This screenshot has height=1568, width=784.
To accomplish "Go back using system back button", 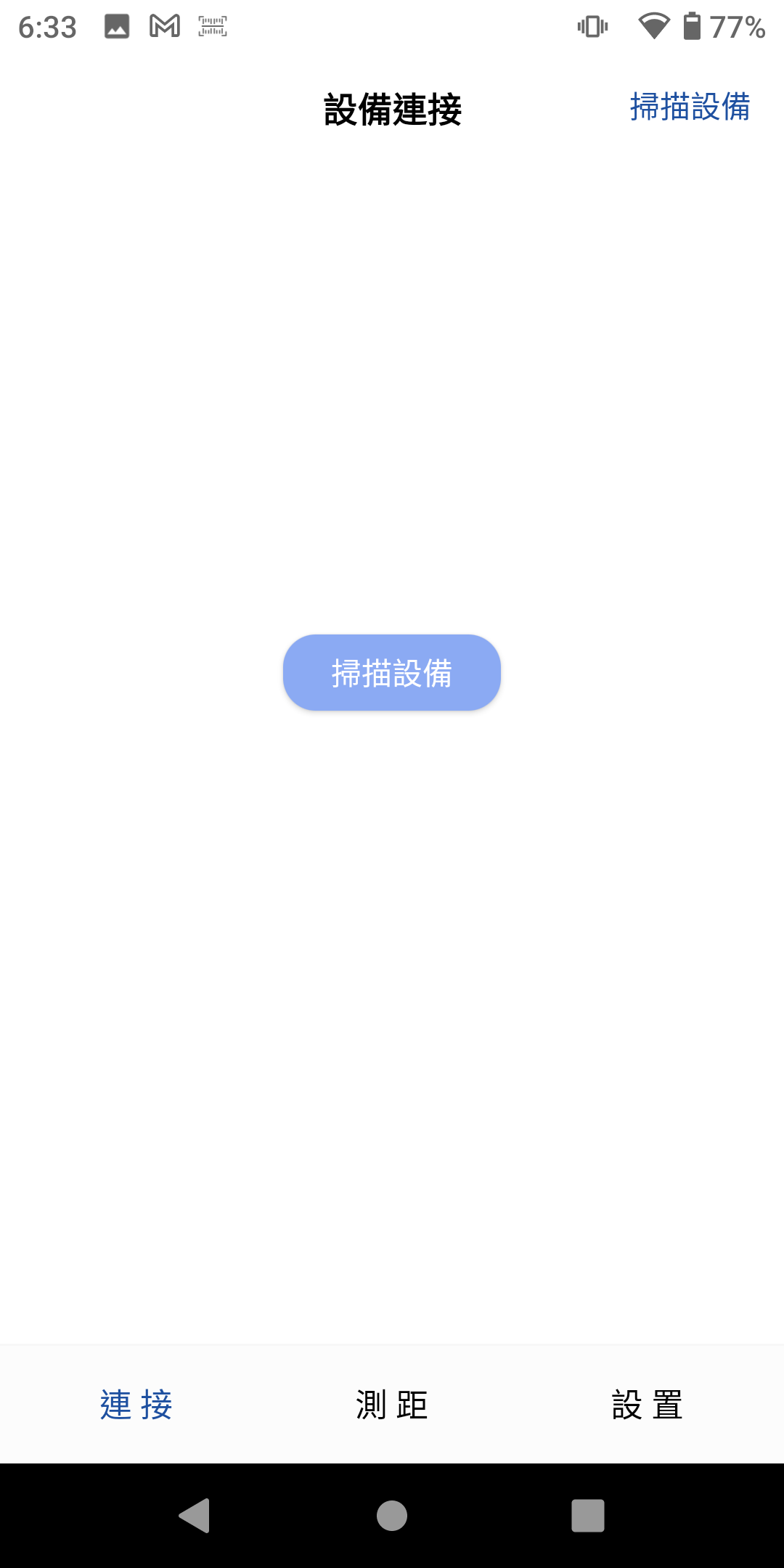I will coord(195,1516).
